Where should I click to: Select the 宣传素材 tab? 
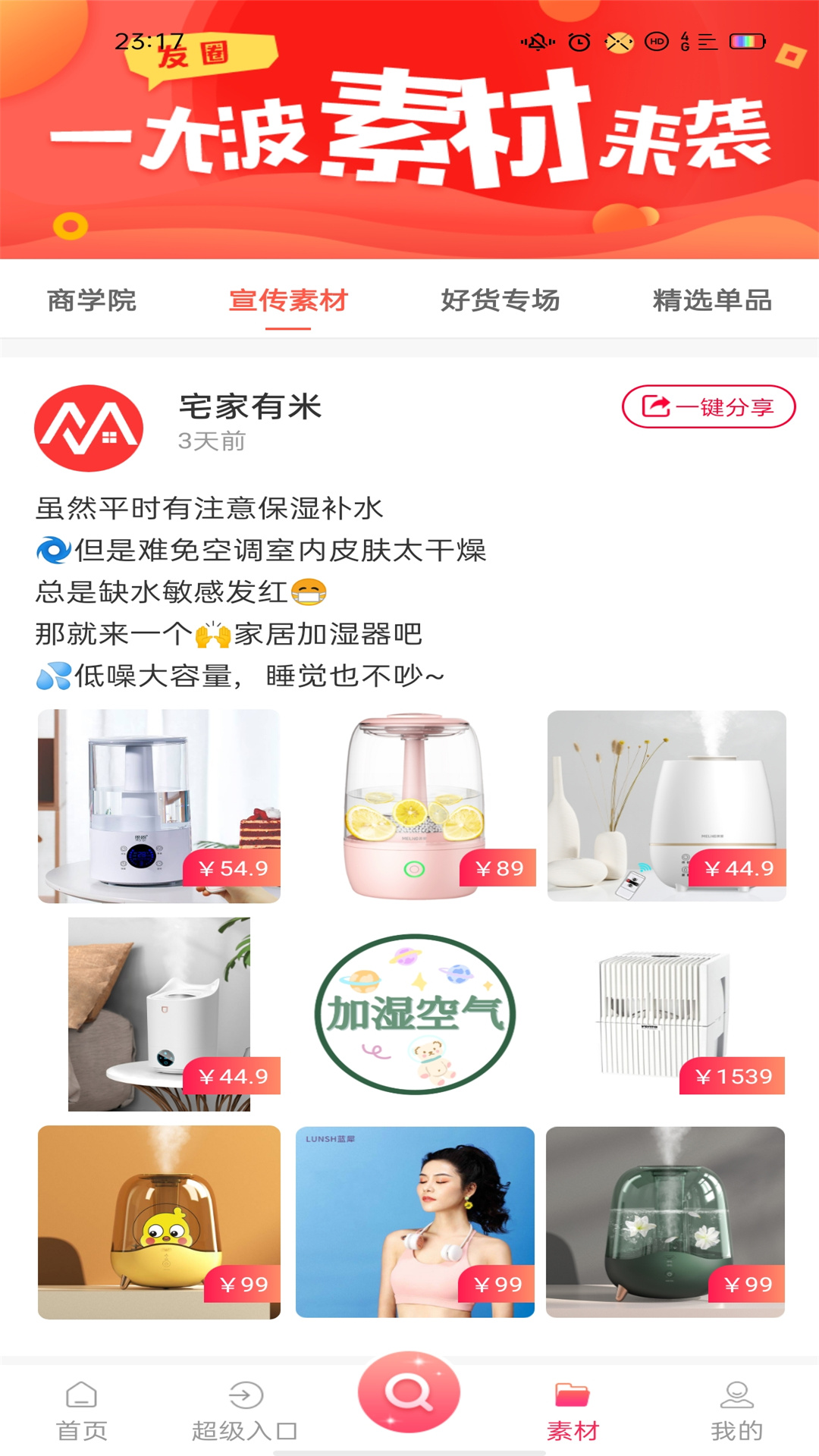pos(287,300)
